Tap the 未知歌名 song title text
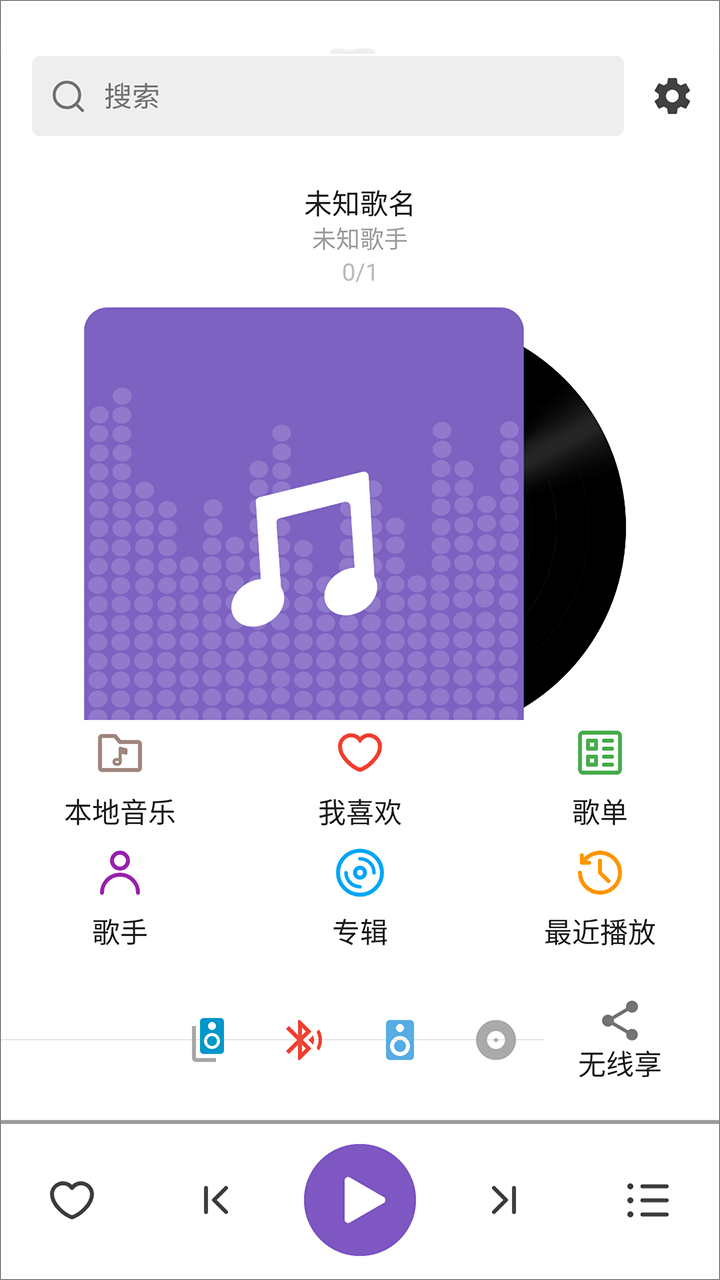Image resolution: width=720 pixels, height=1280 pixels. click(360, 203)
